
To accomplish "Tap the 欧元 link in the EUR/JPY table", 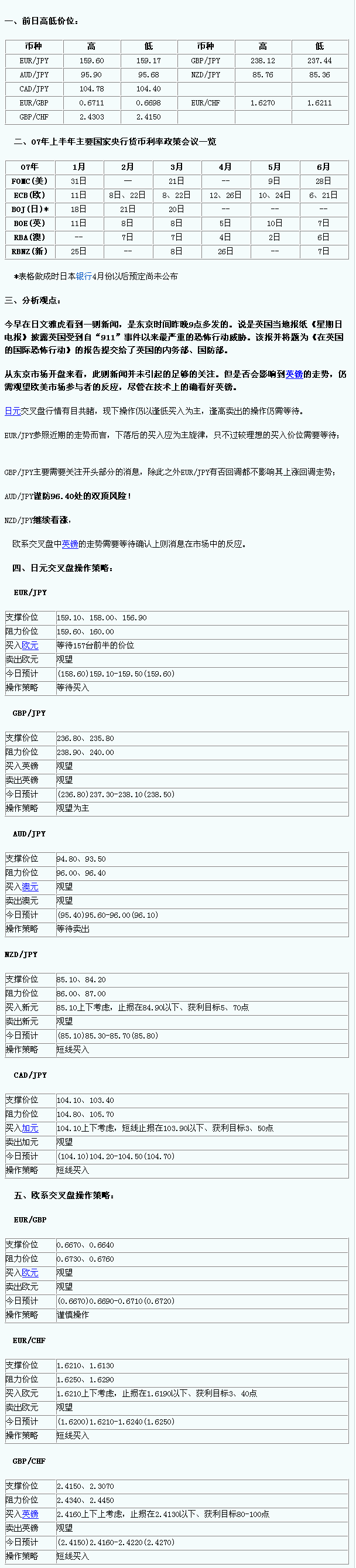I will click(x=30, y=646).
